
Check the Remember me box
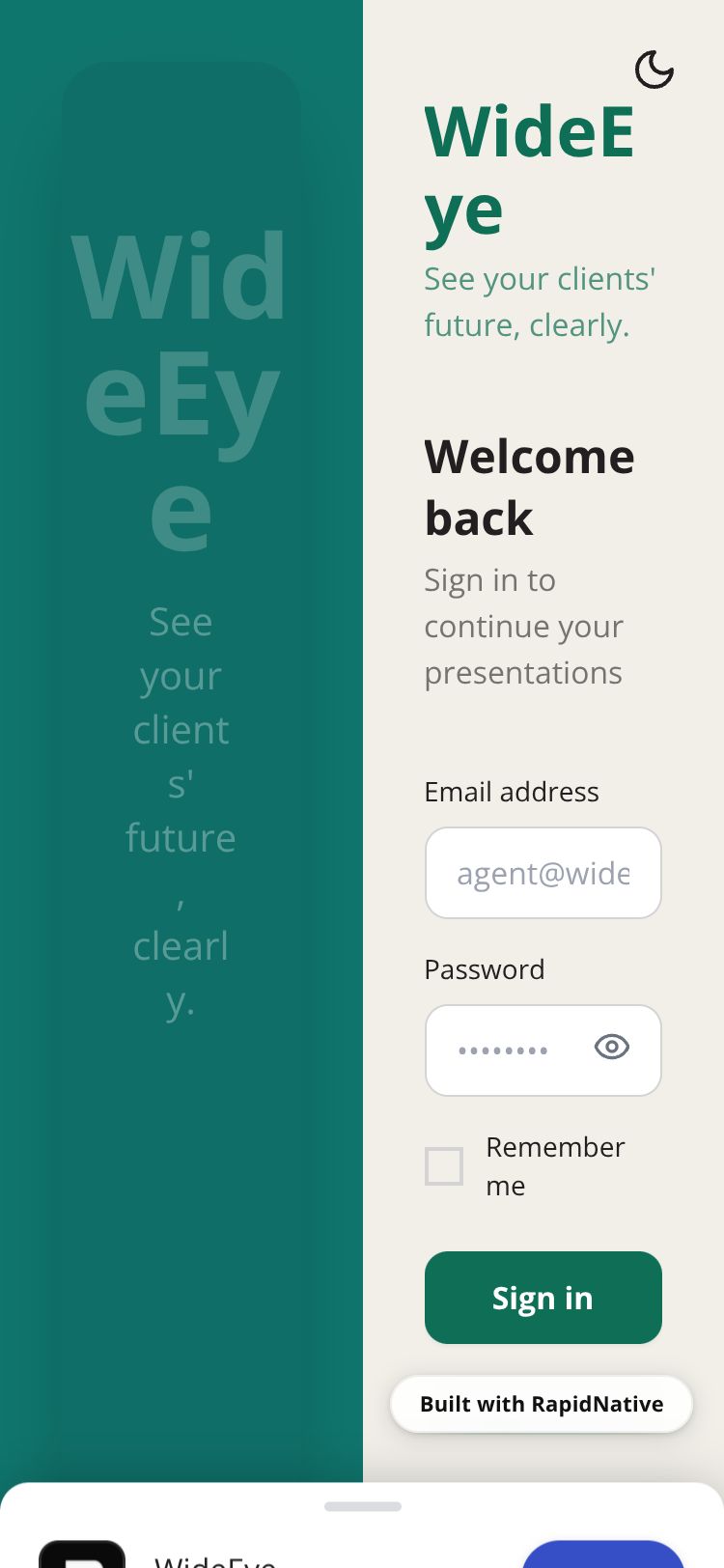(x=444, y=1166)
